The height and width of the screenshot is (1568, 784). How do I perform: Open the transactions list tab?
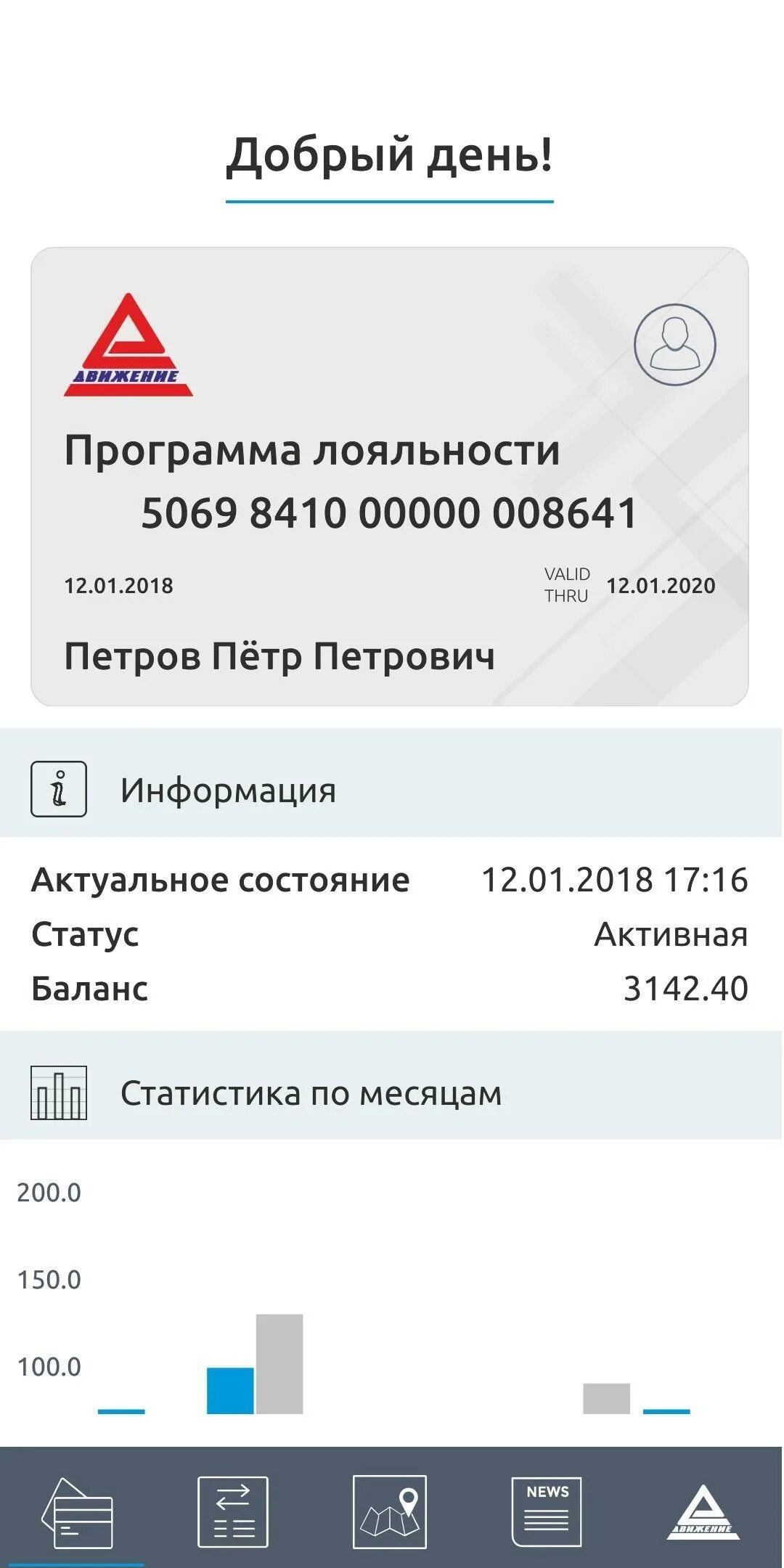point(233,1512)
